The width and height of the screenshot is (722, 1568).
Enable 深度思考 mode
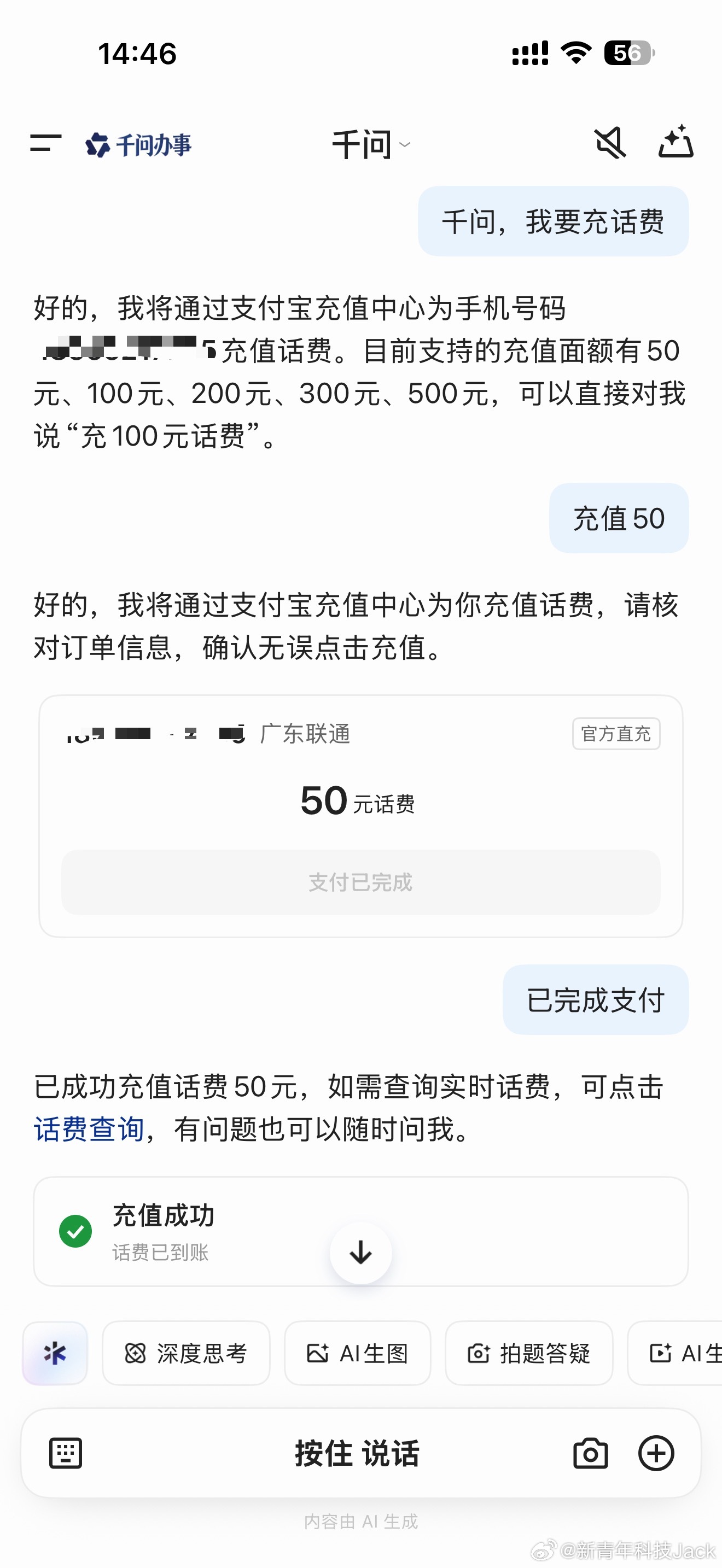(x=185, y=1354)
